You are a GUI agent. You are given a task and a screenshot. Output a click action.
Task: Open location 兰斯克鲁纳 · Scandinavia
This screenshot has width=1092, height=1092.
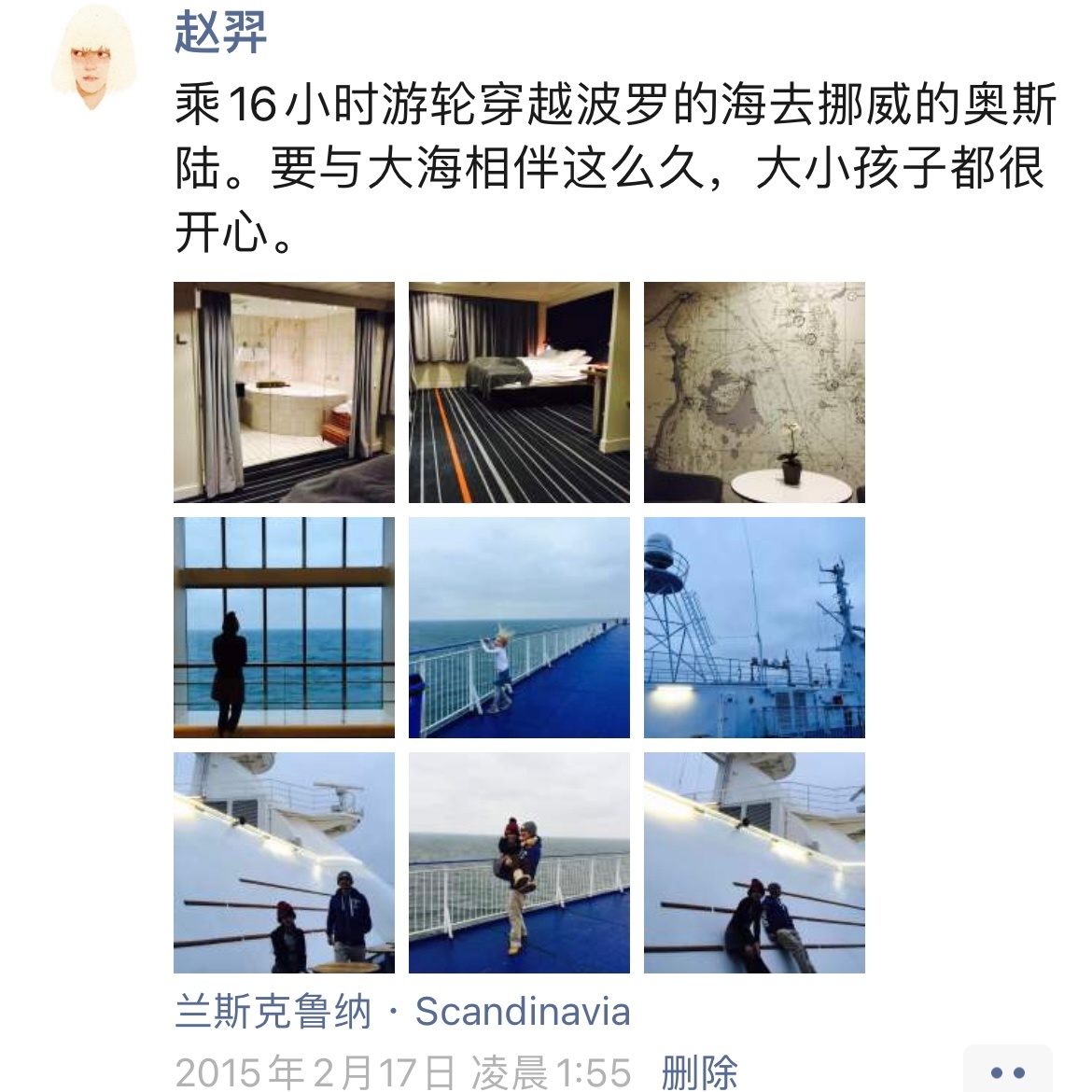pos(402,1012)
